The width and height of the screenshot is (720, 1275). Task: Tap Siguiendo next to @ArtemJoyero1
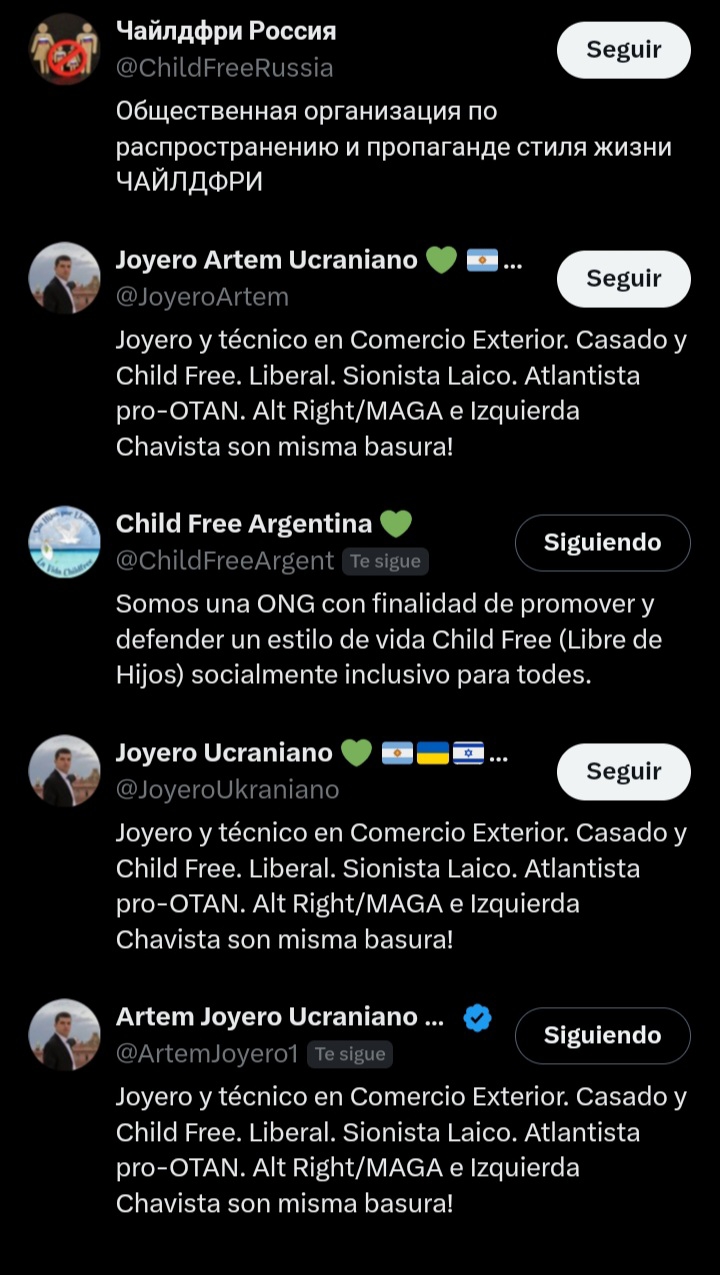pyautogui.click(x=602, y=1035)
